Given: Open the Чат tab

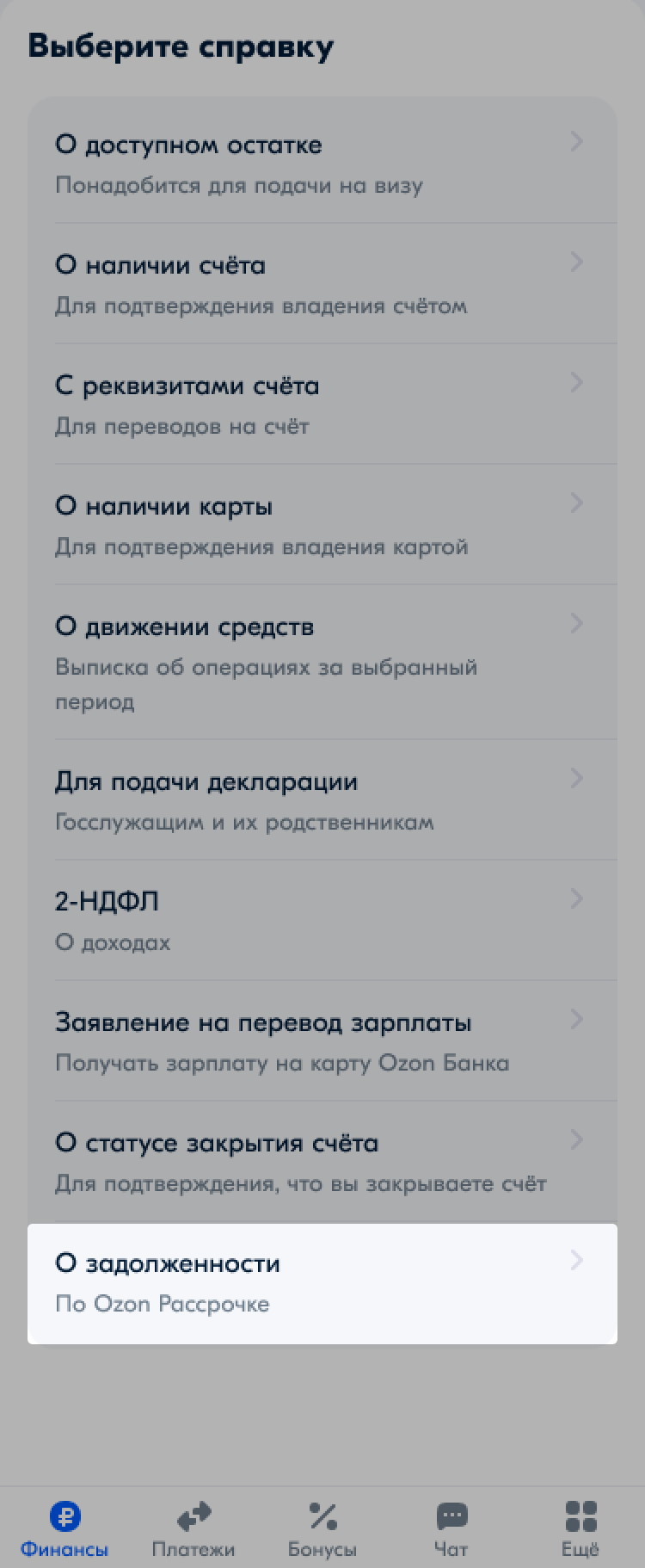Looking at the screenshot, I should click(x=451, y=1529).
